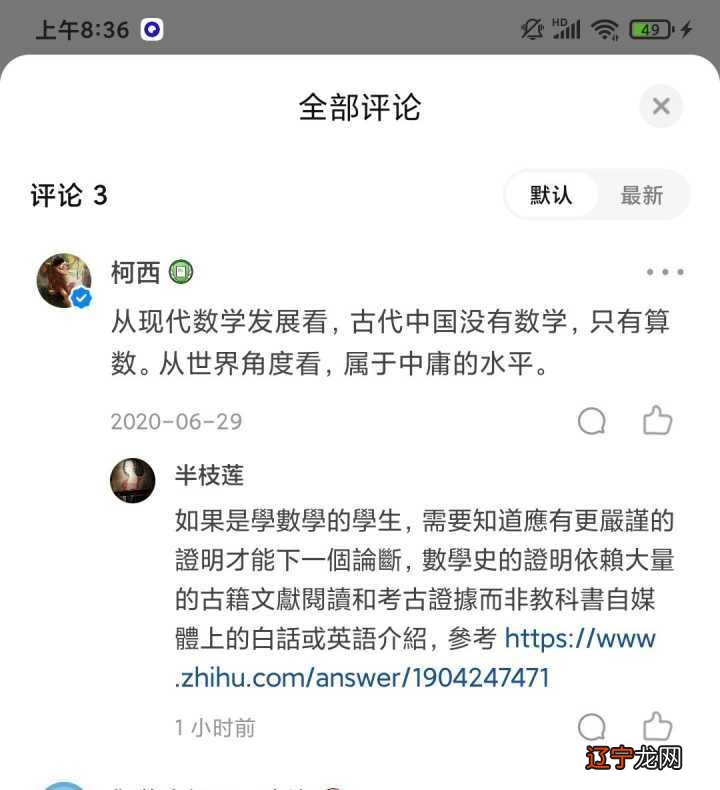
Task: Open 半枝莲's profile avatar
Action: click(132, 481)
